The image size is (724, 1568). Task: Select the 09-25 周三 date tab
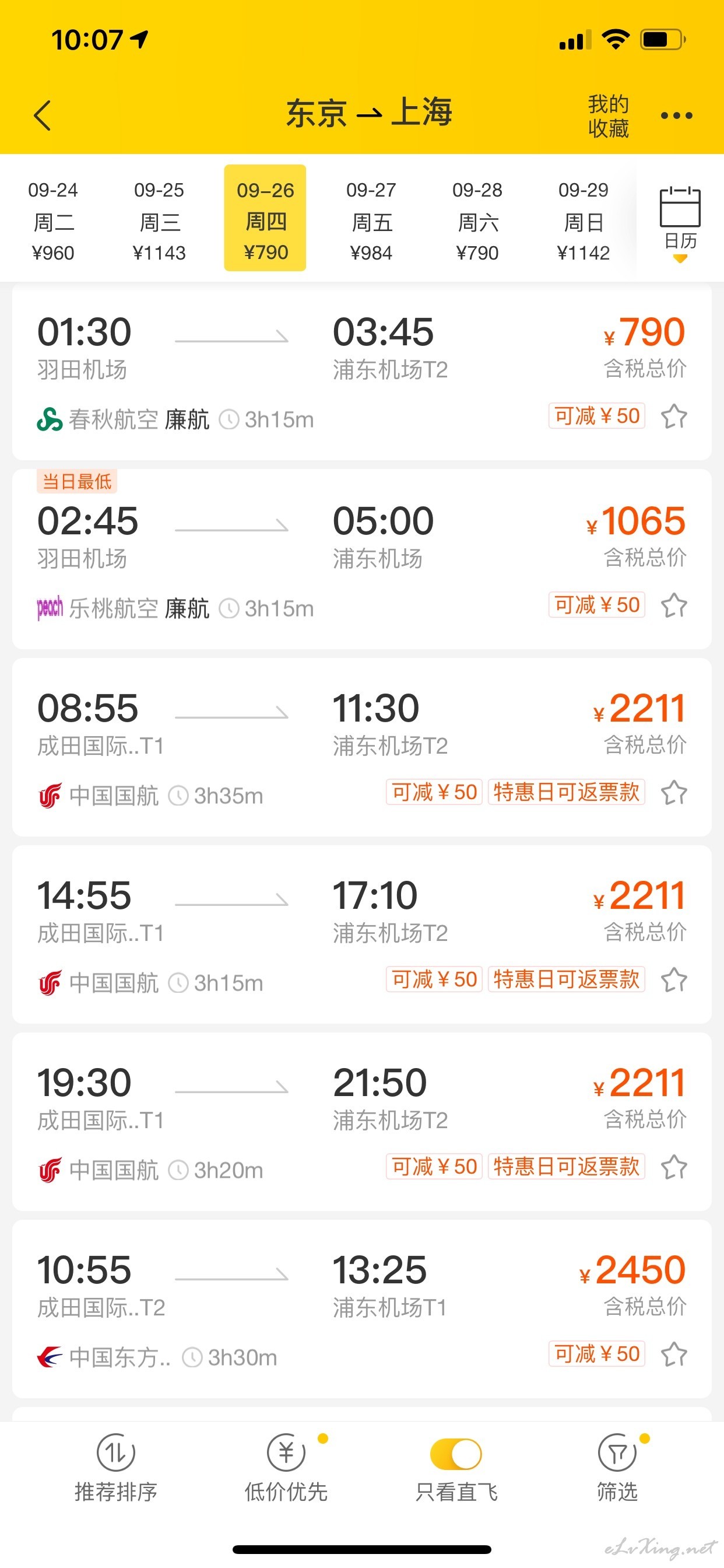point(159,220)
